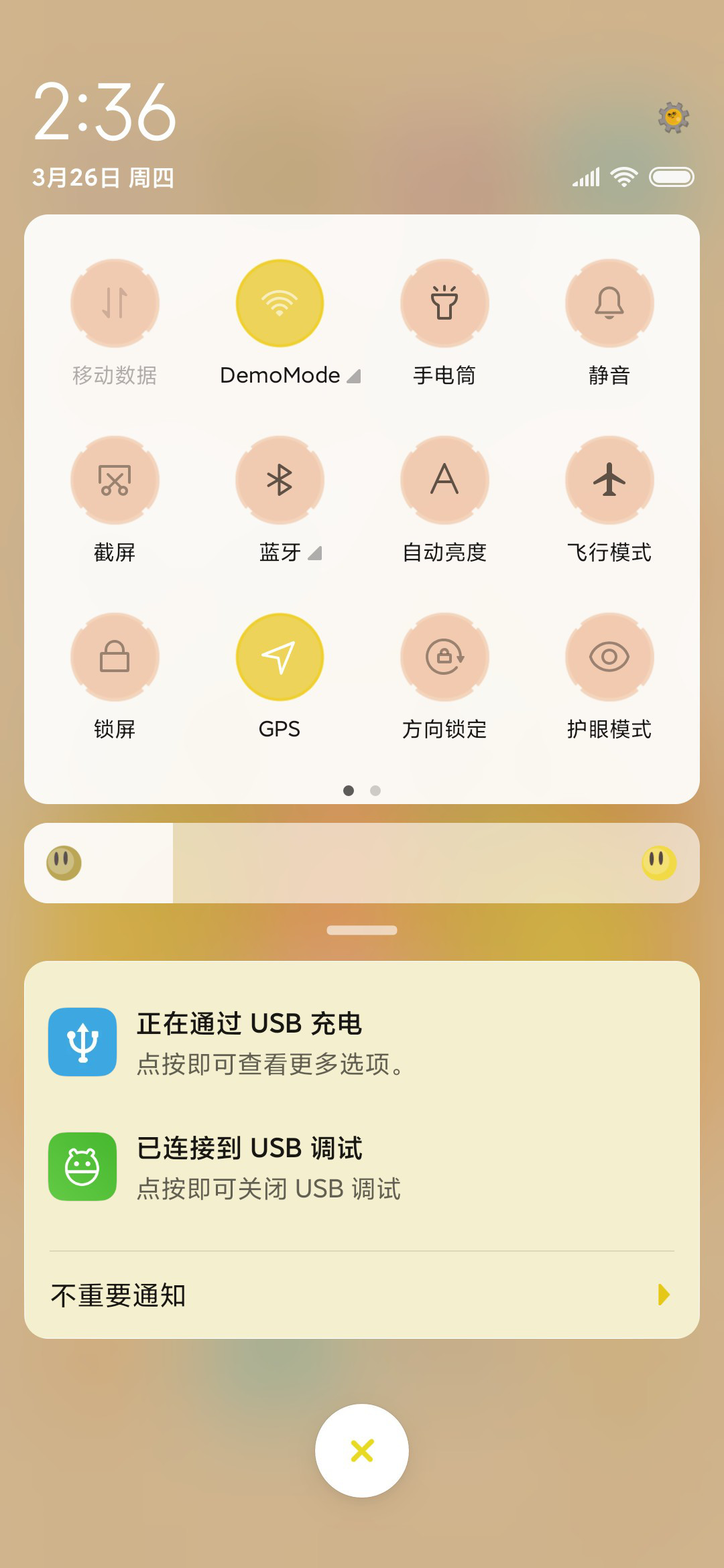Enable silent mode (静音)
This screenshot has height=1568, width=724.
[609, 303]
